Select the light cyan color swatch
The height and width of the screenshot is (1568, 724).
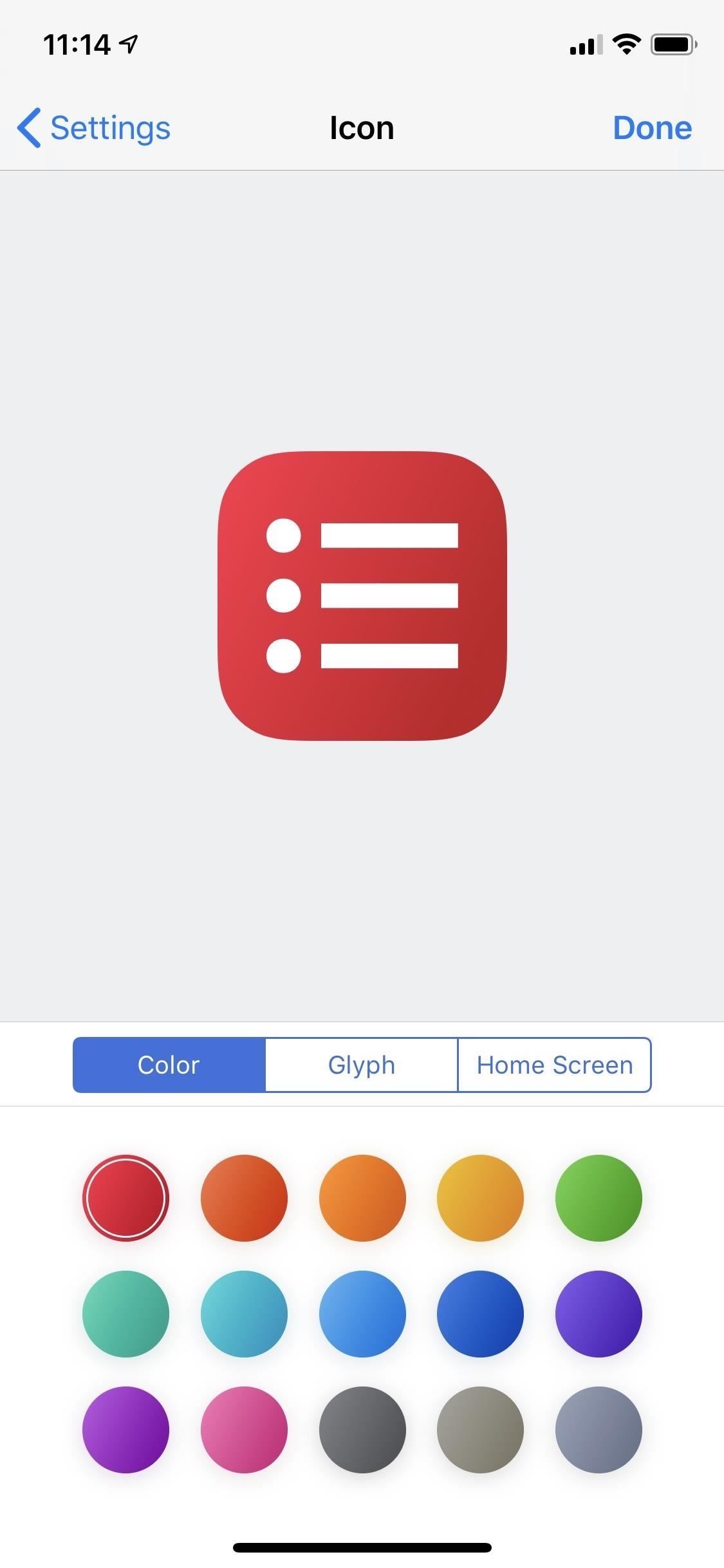pos(244,1313)
